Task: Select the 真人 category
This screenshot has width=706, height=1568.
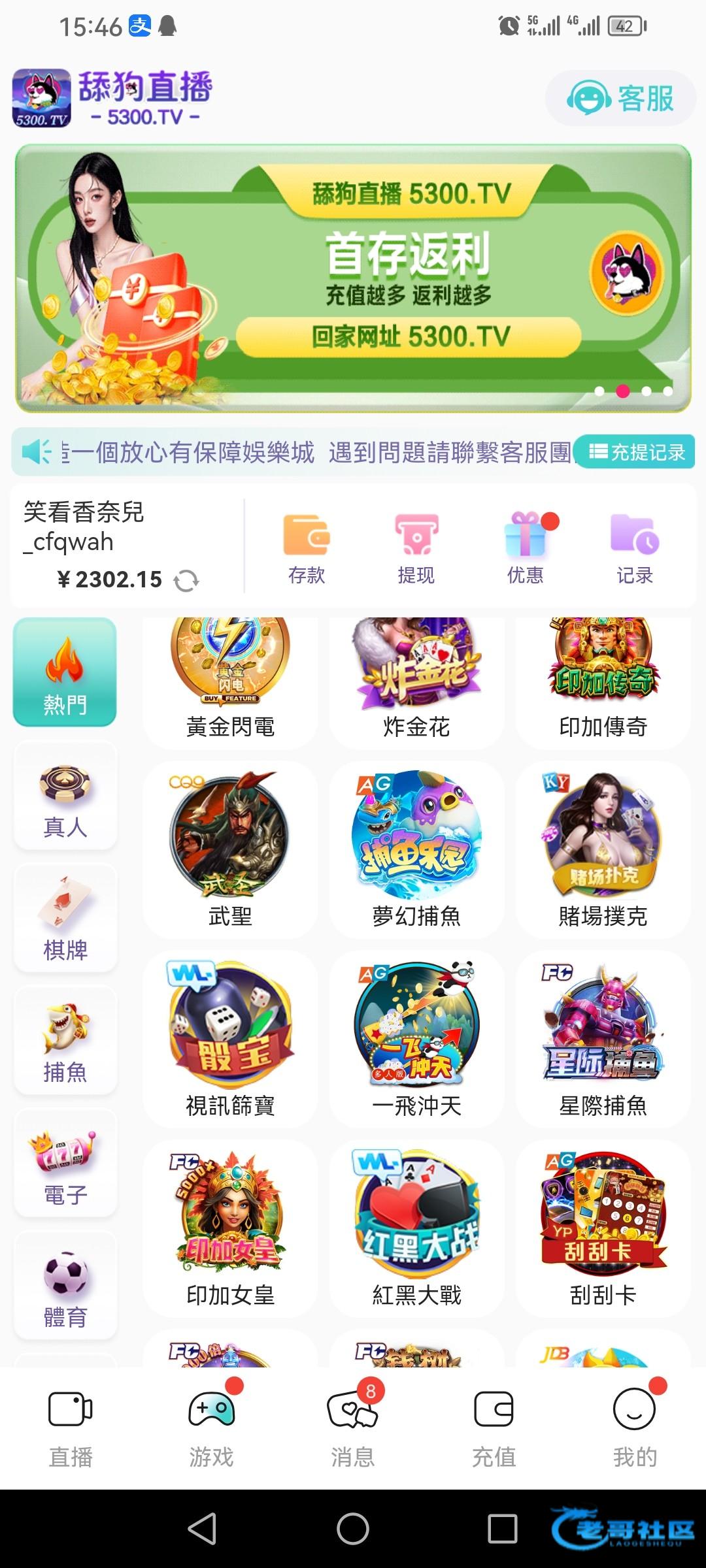Action: click(x=65, y=797)
